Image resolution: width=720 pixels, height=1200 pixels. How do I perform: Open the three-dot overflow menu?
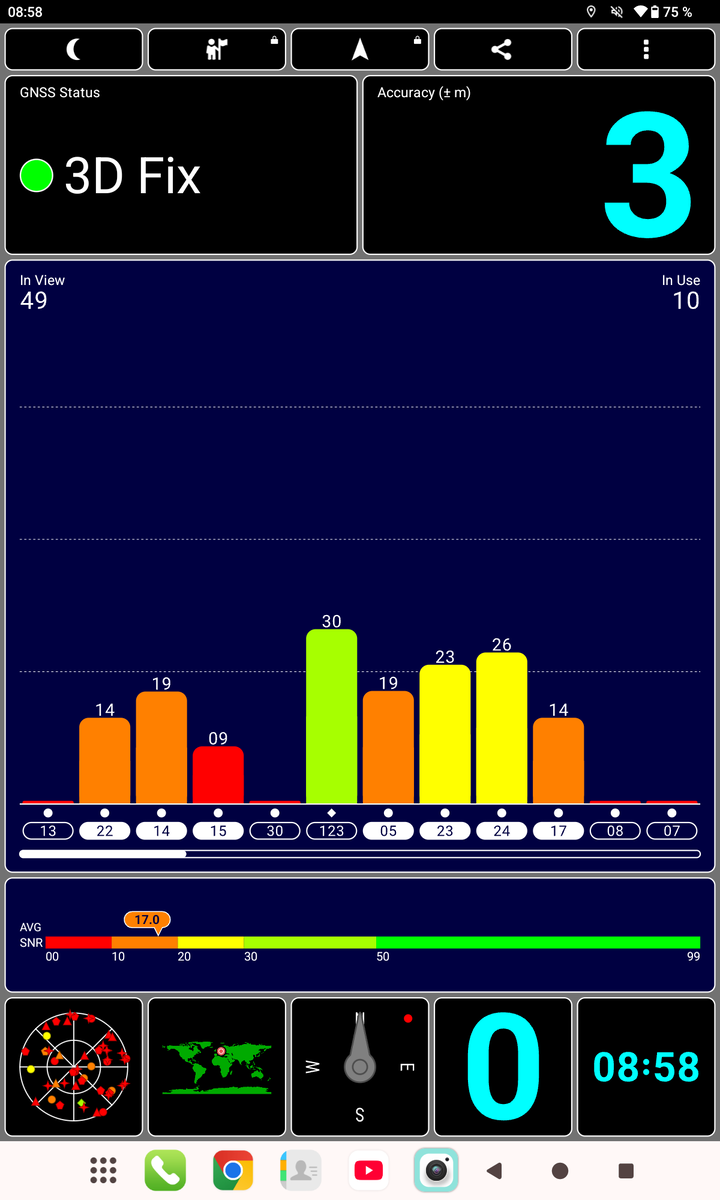coord(646,49)
